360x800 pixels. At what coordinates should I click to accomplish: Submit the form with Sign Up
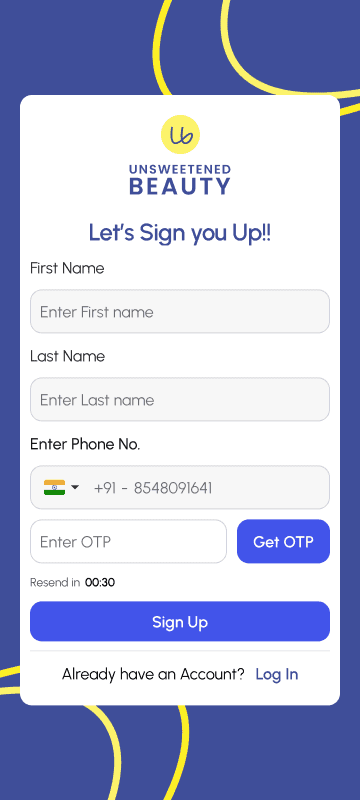[179, 621]
